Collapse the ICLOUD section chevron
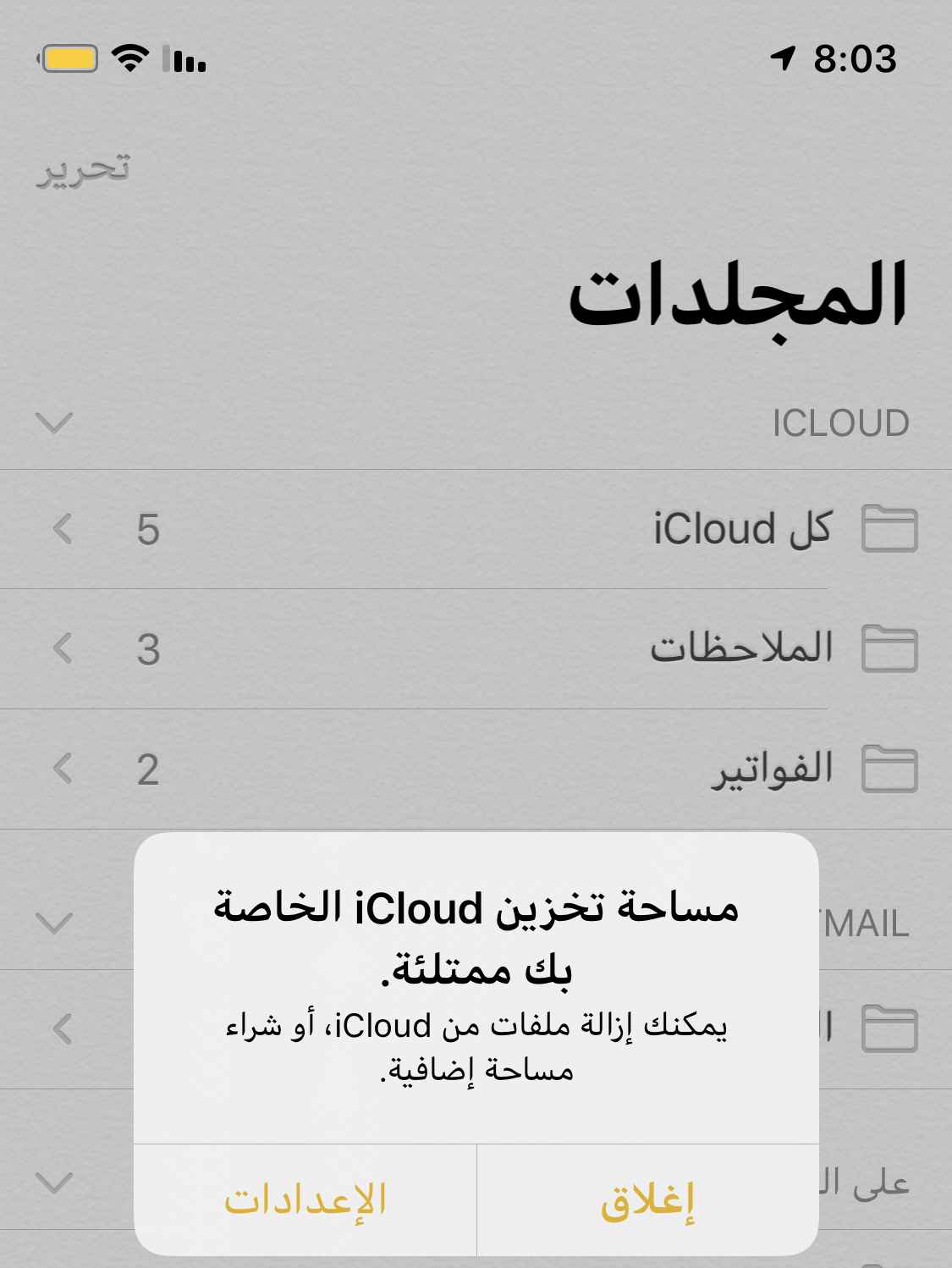Screen dimensions: 952x1268 [x=55, y=422]
